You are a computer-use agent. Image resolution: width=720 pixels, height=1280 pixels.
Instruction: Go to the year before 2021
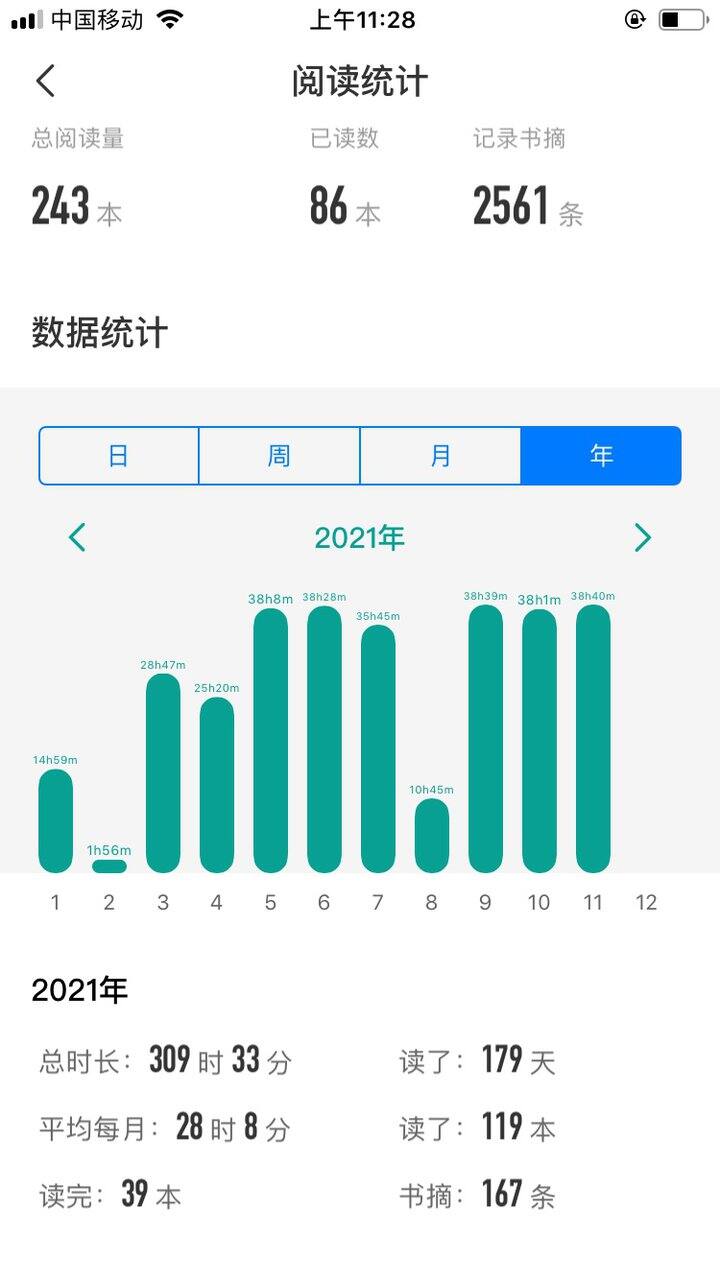point(77,538)
